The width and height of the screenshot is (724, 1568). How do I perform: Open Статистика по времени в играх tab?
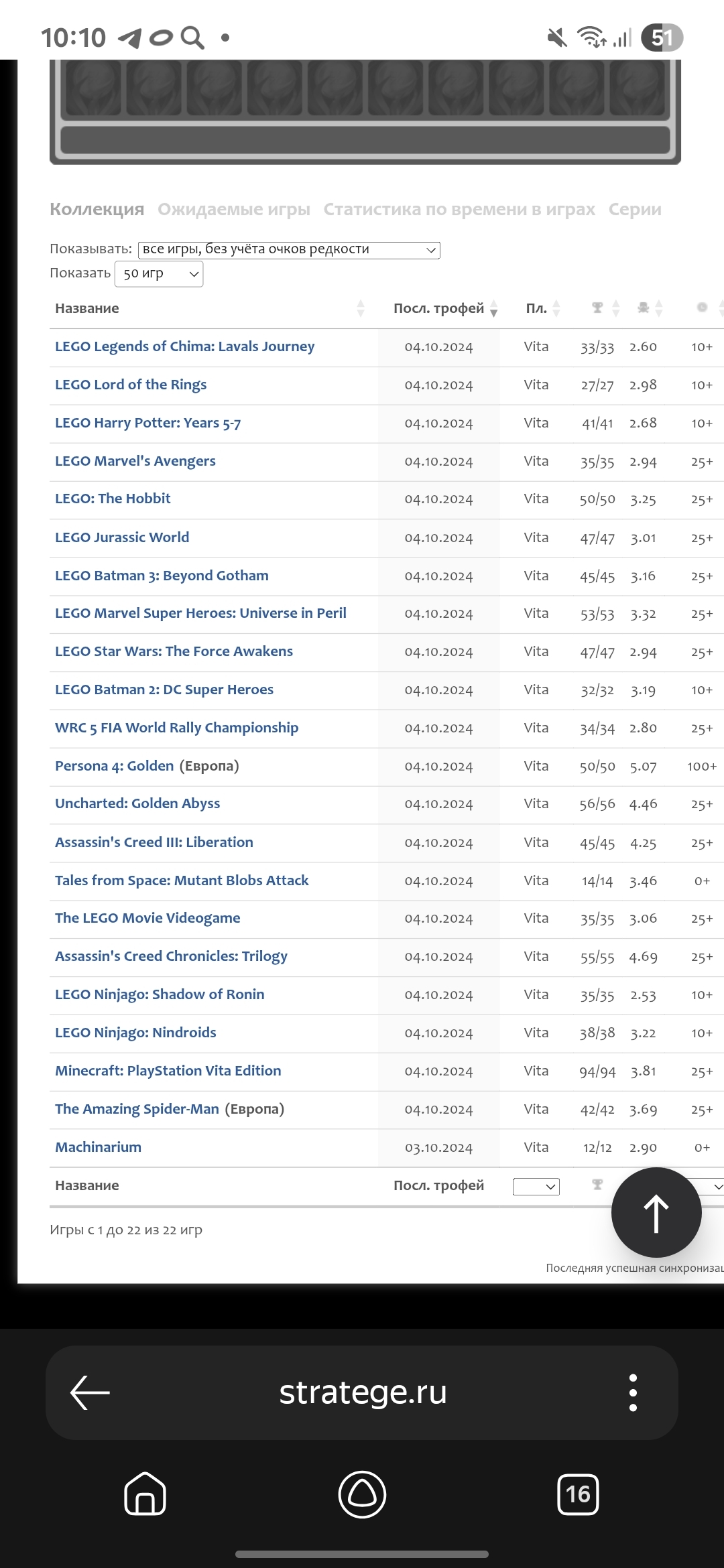(x=459, y=209)
